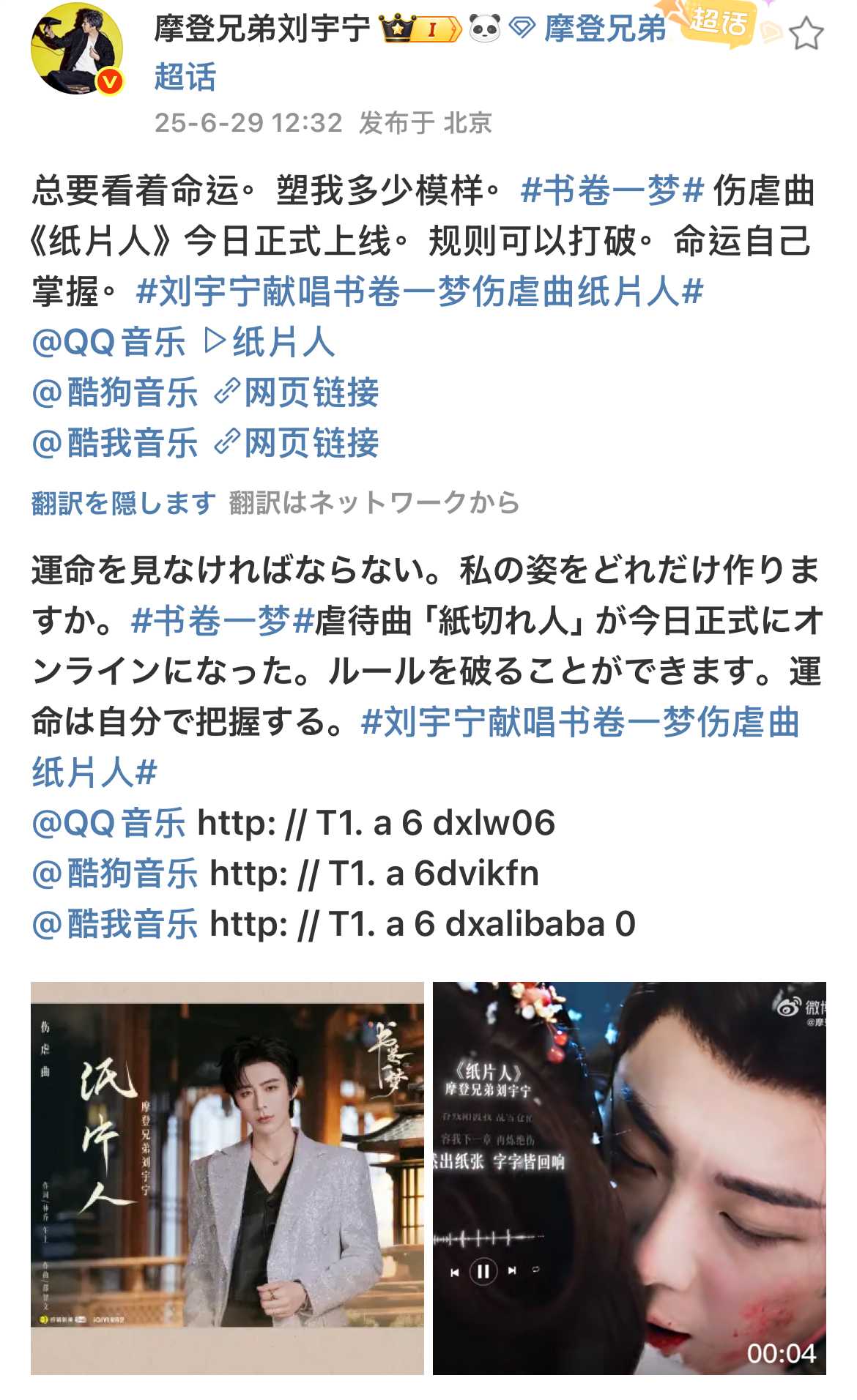Open the video thumbnail showing 00:04
This screenshot has width=857, height=1400.
pyautogui.click(x=629, y=1177)
